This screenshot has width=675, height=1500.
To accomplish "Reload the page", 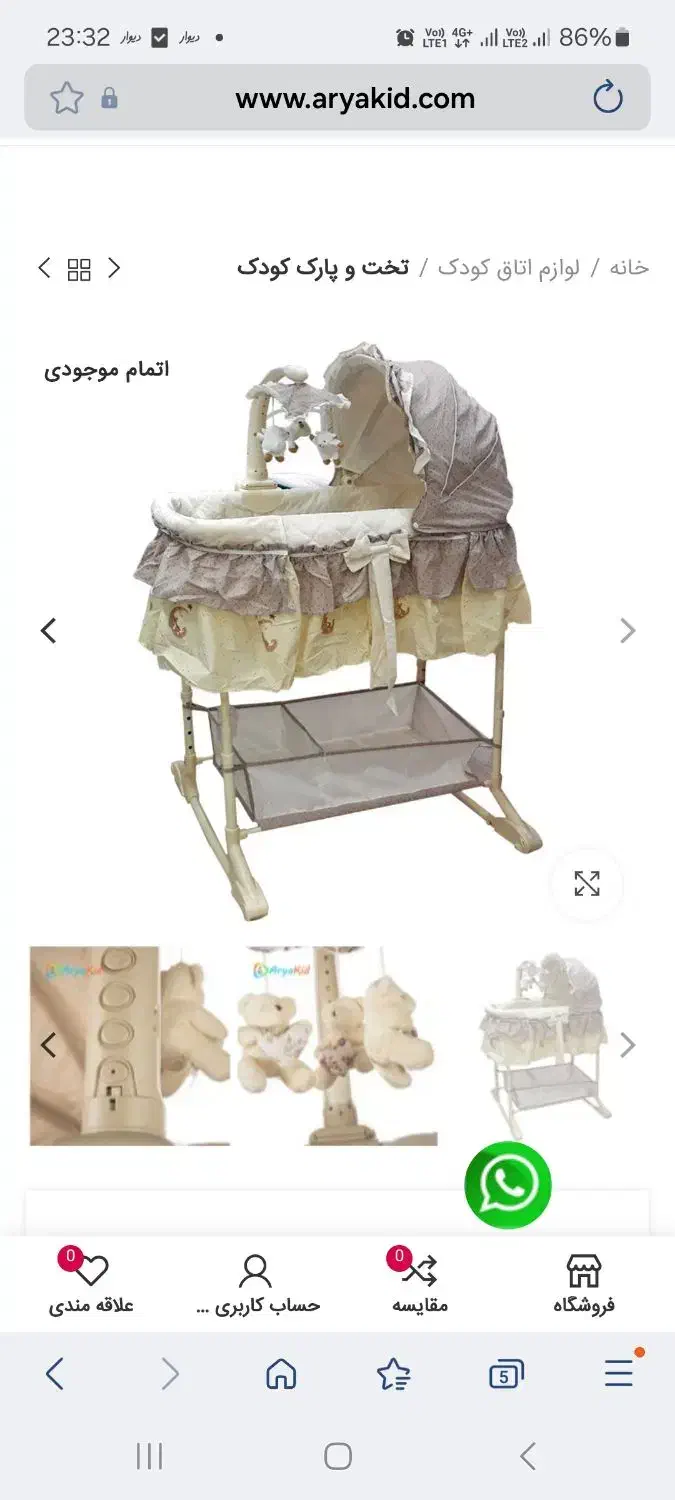I will 608,98.
